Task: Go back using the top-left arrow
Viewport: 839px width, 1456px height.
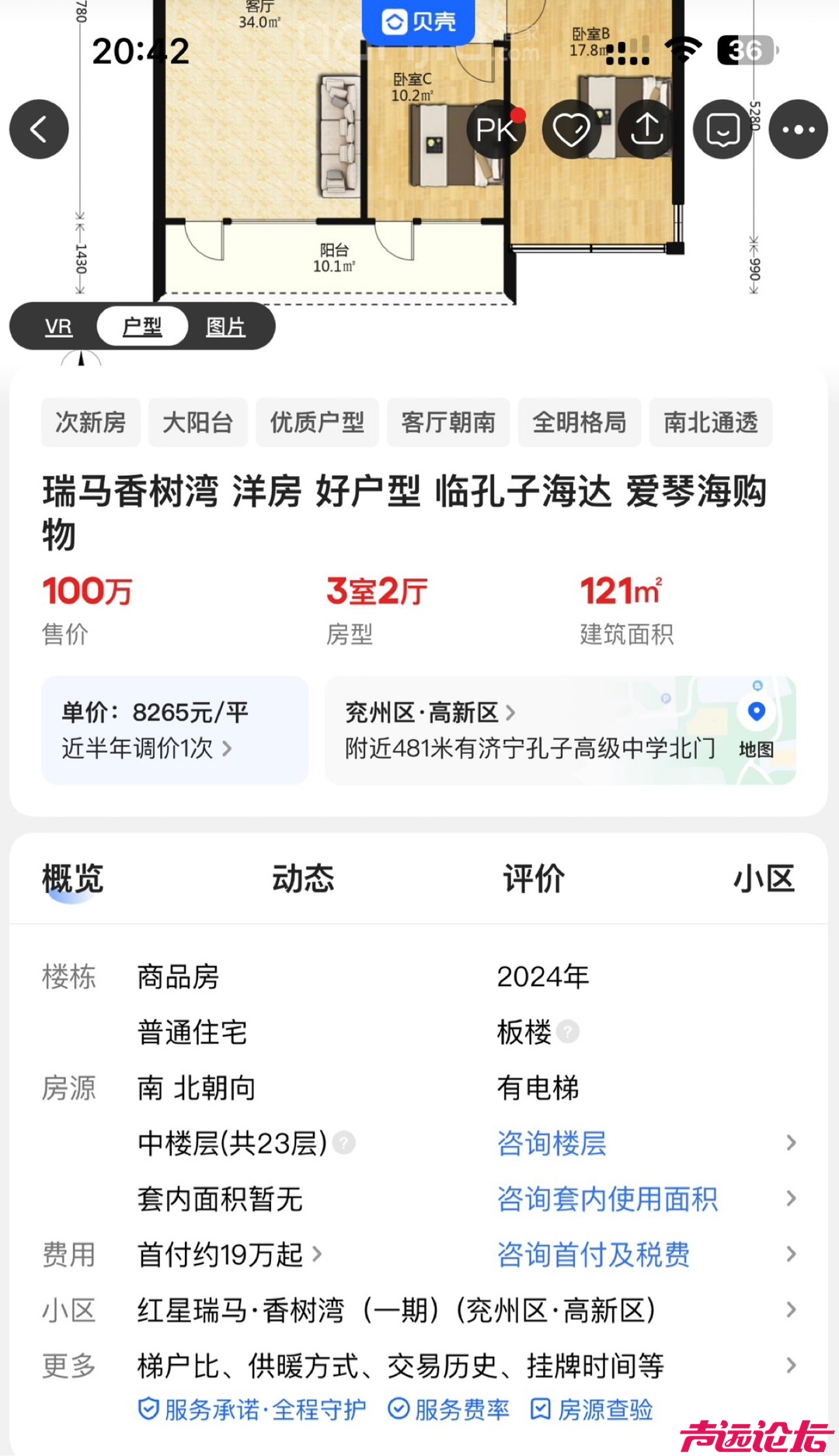Action: (39, 130)
